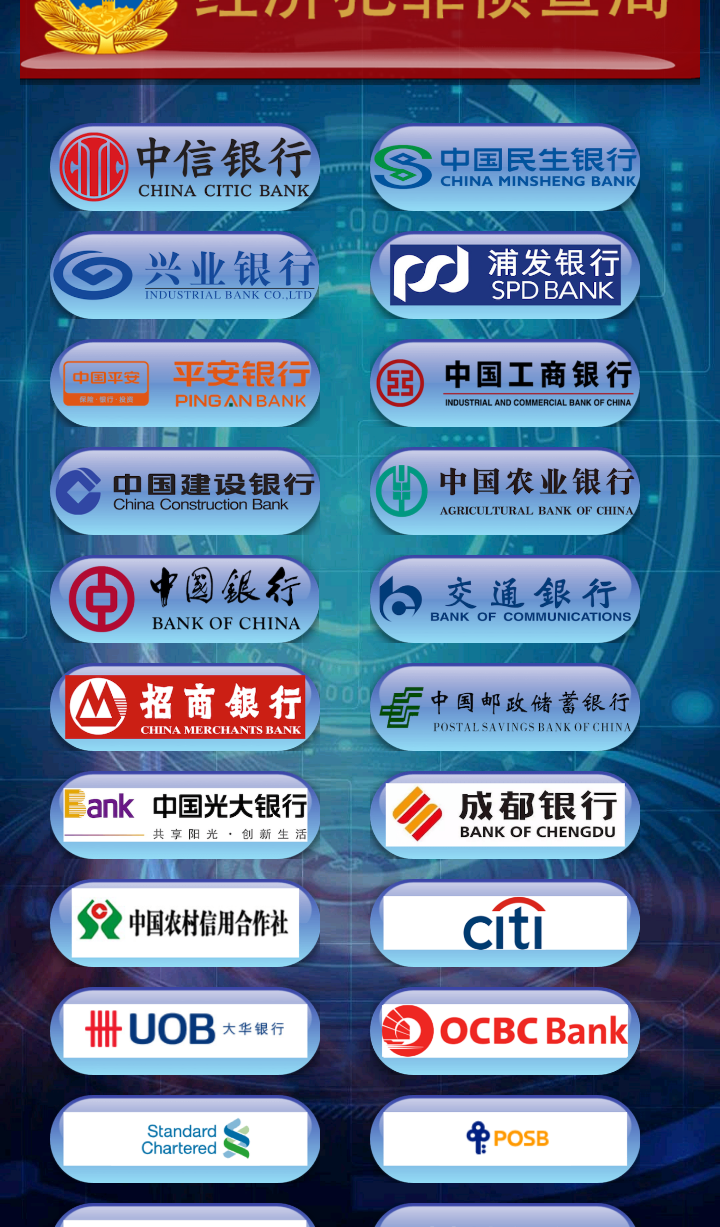Select China Construction Bank
Screen dimensions: 720x1227
pos(185,491)
